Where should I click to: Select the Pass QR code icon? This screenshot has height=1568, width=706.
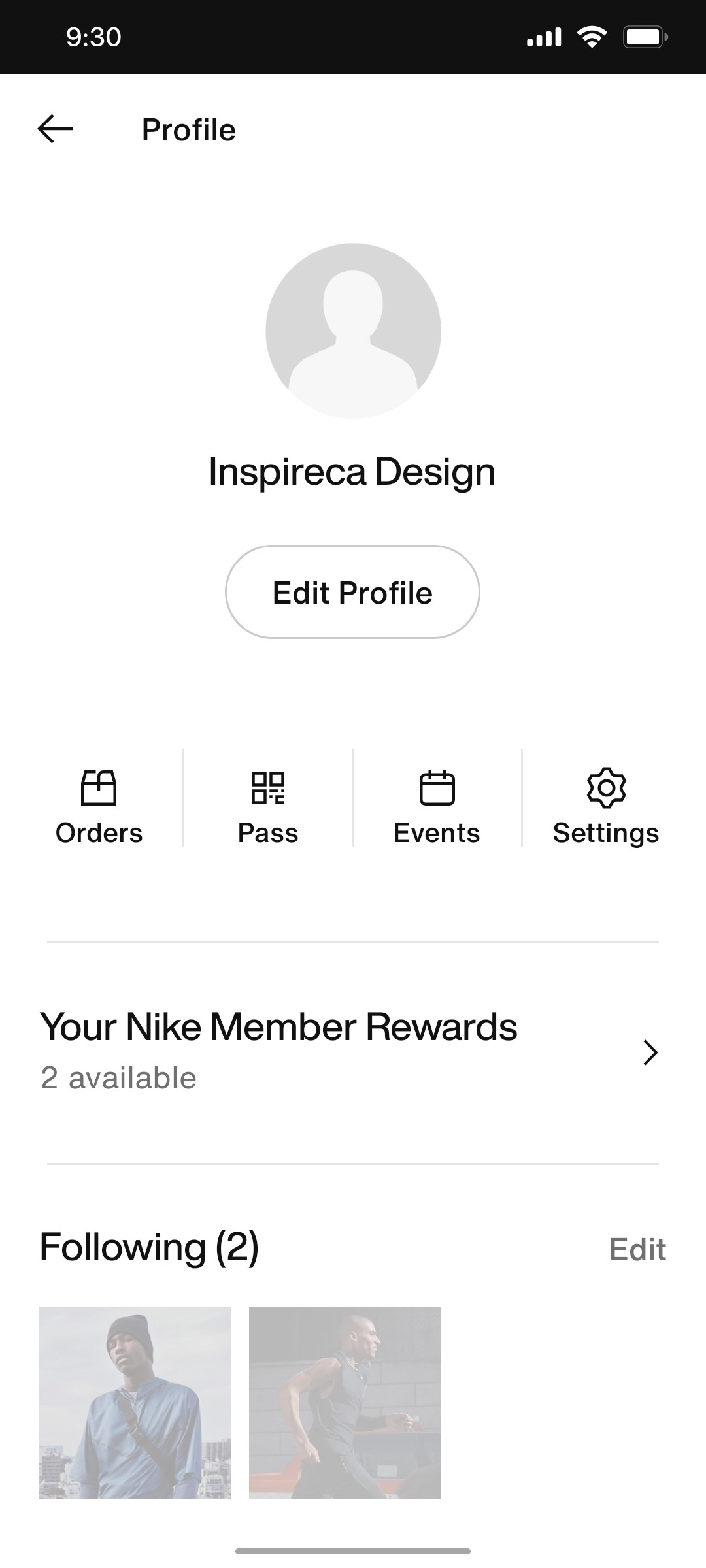[x=268, y=788]
